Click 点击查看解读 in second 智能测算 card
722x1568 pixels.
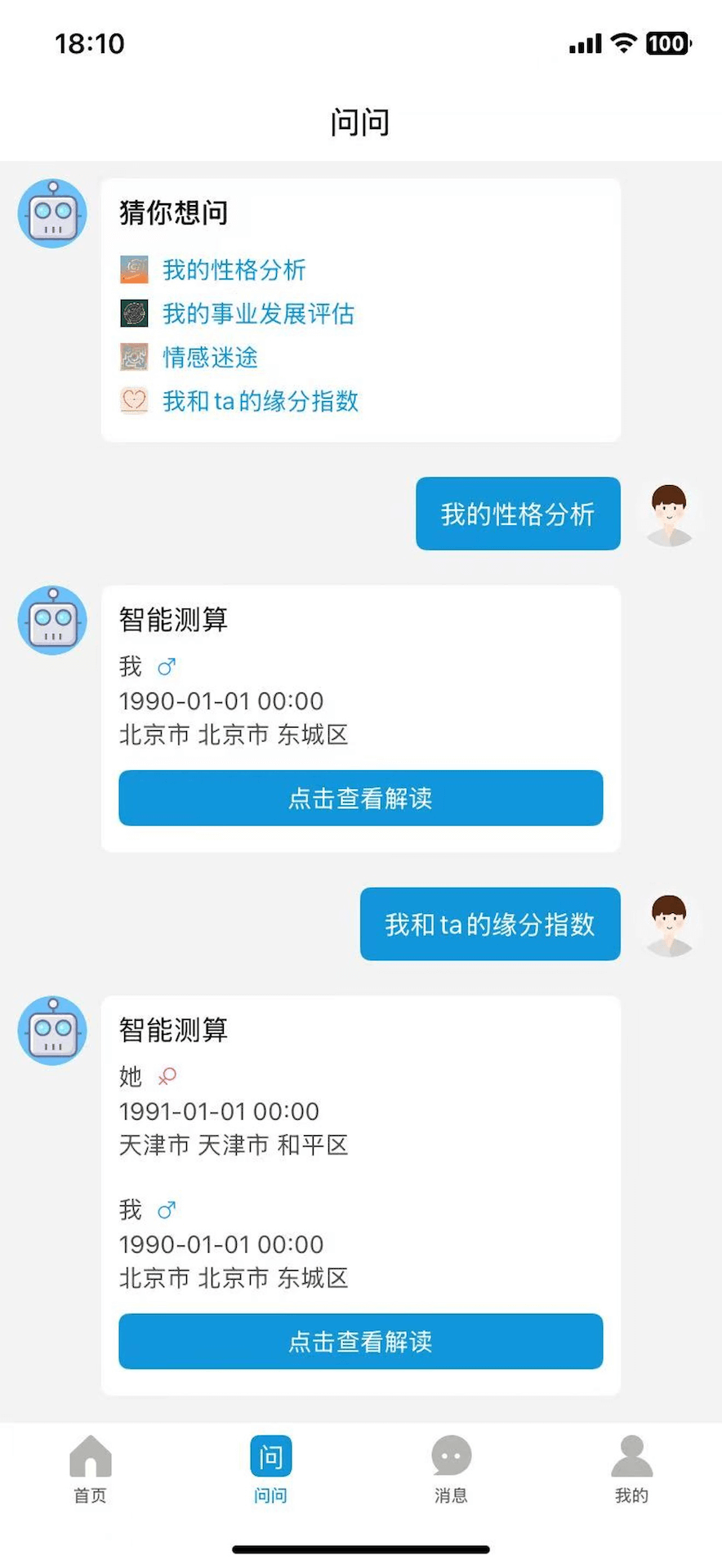pos(360,1341)
